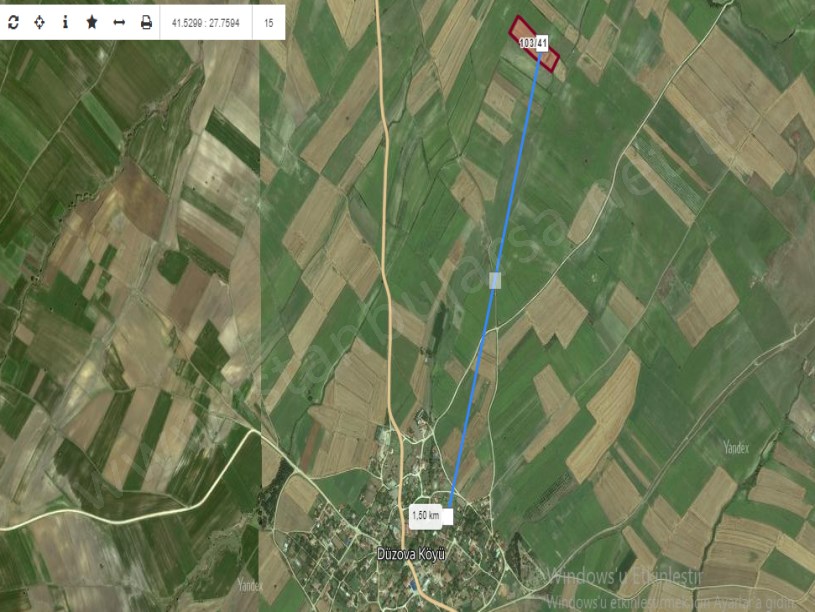The height and width of the screenshot is (612, 815).
Task: Tap the star favorites icon
Action: [x=92, y=22]
